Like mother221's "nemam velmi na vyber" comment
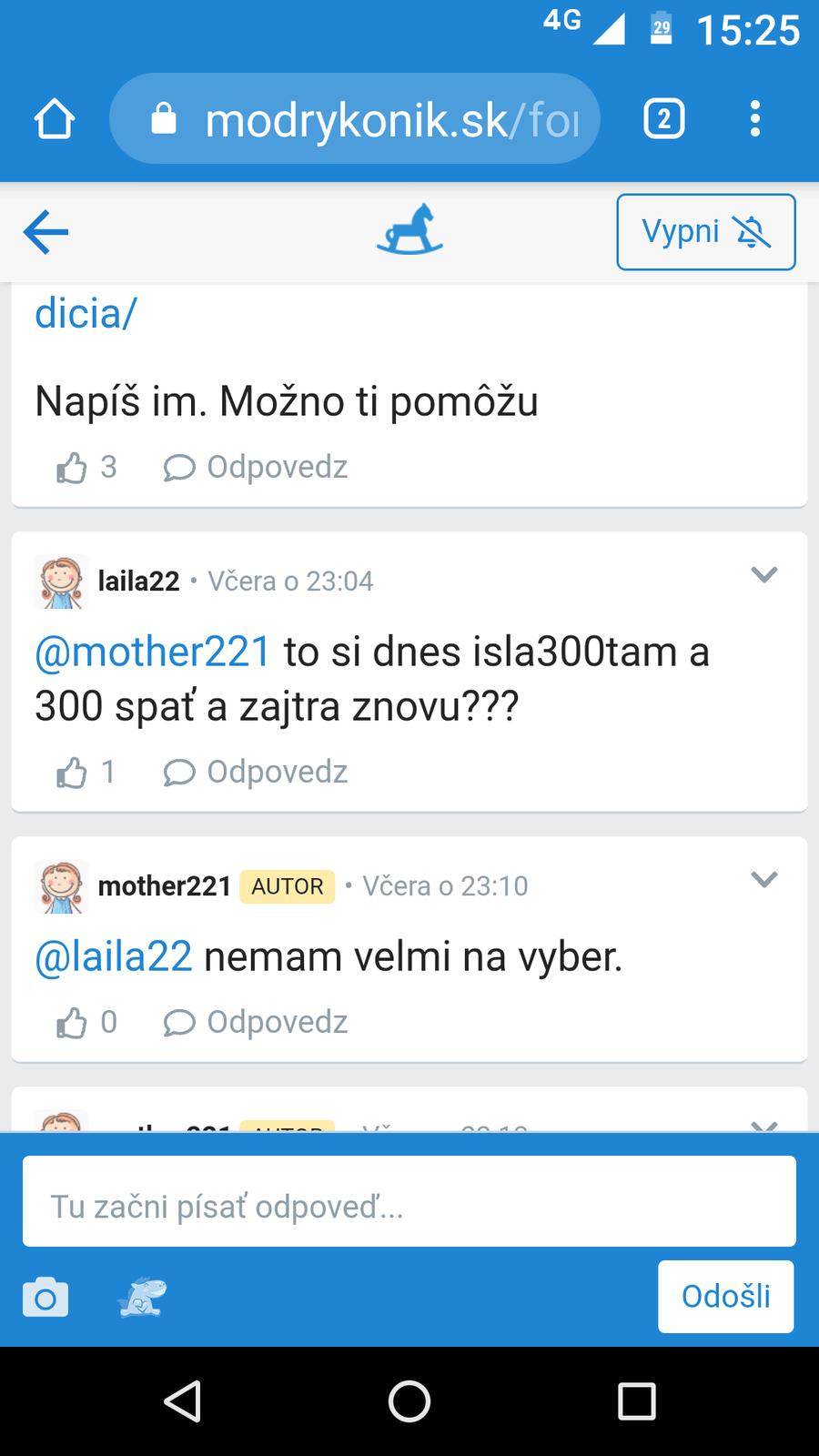 73,1023
